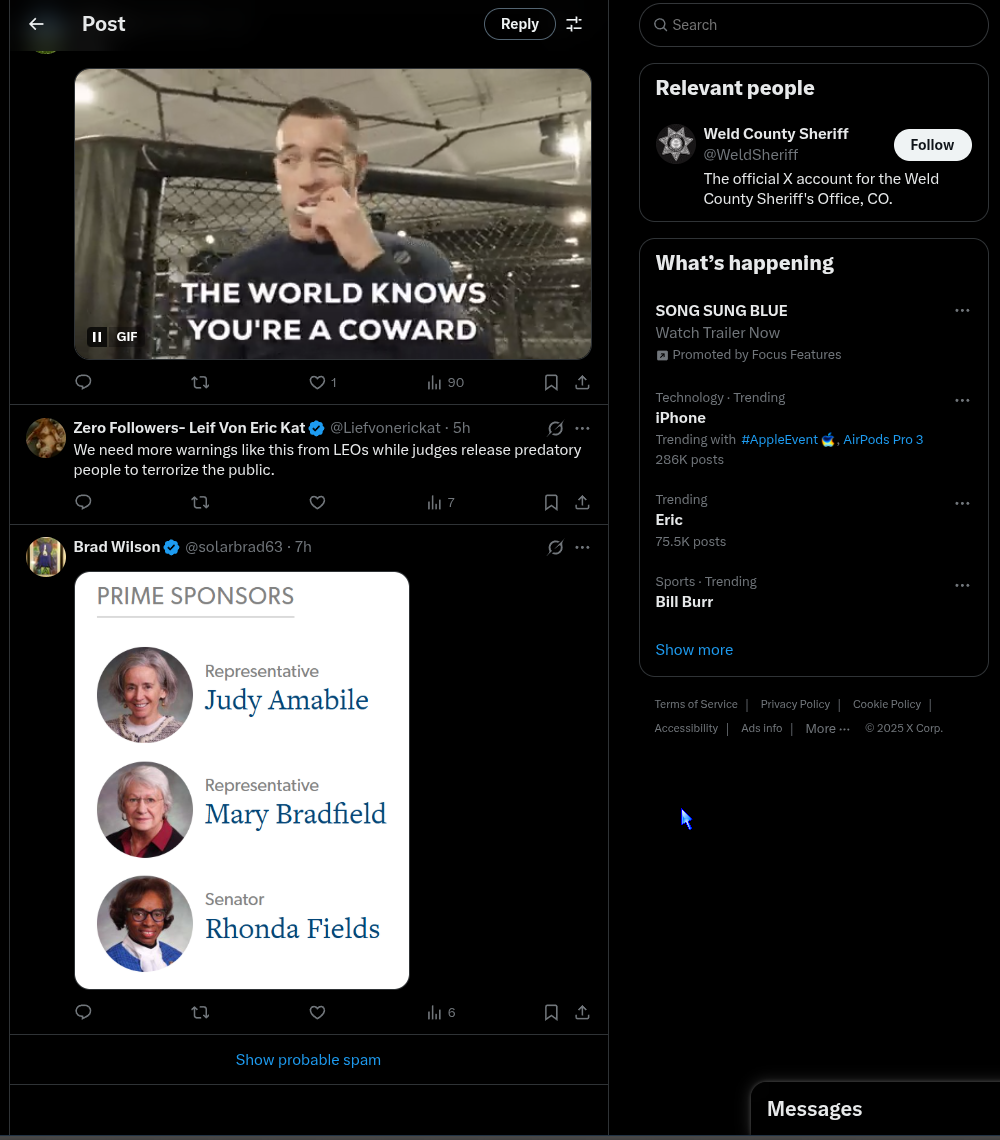Repost Brad Wilson's post
This screenshot has width=1000, height=1140.
coord(200,1012)
